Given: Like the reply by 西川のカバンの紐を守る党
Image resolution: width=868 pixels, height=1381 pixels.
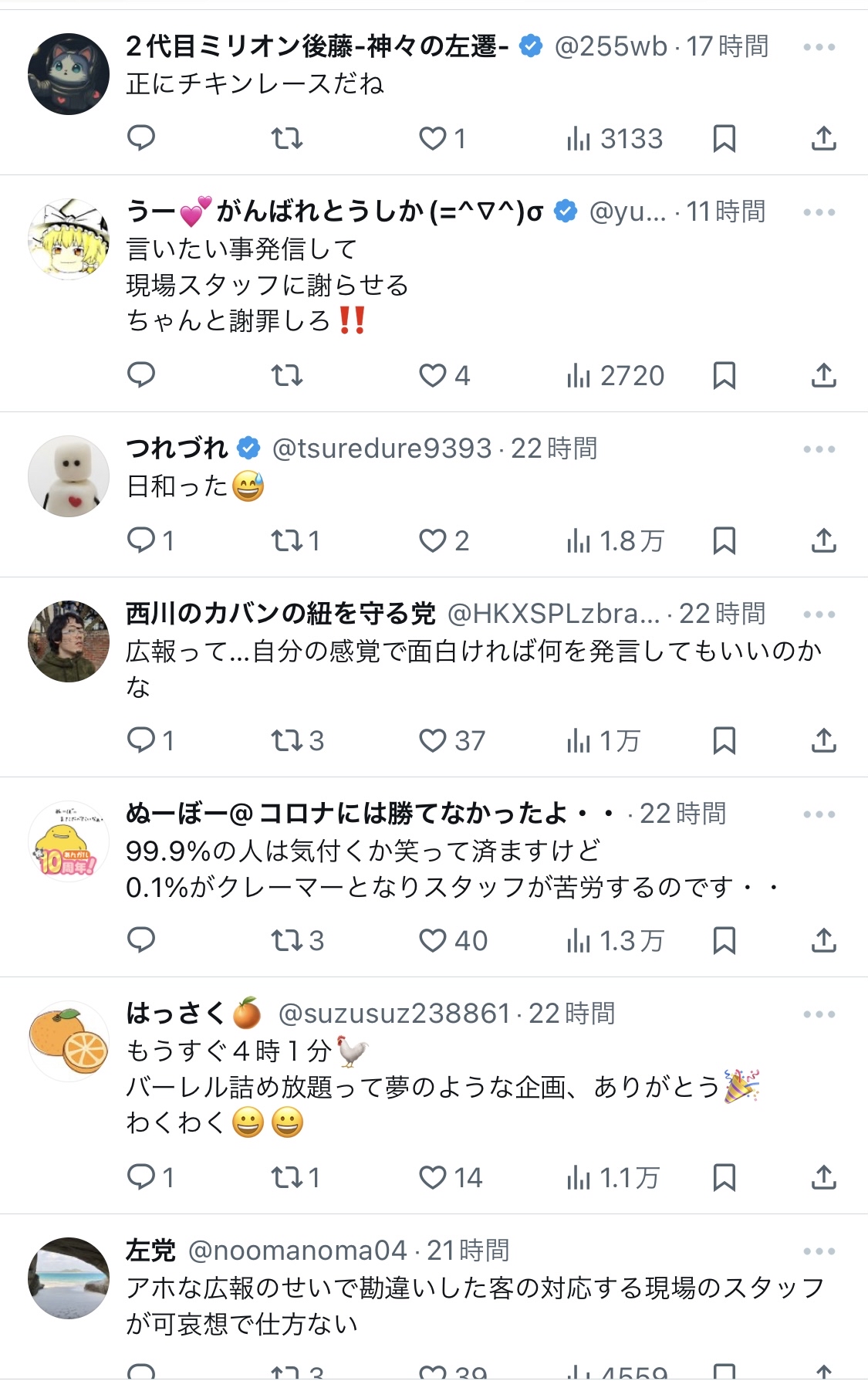Looking at the screenshot, I should click(433, 741).
